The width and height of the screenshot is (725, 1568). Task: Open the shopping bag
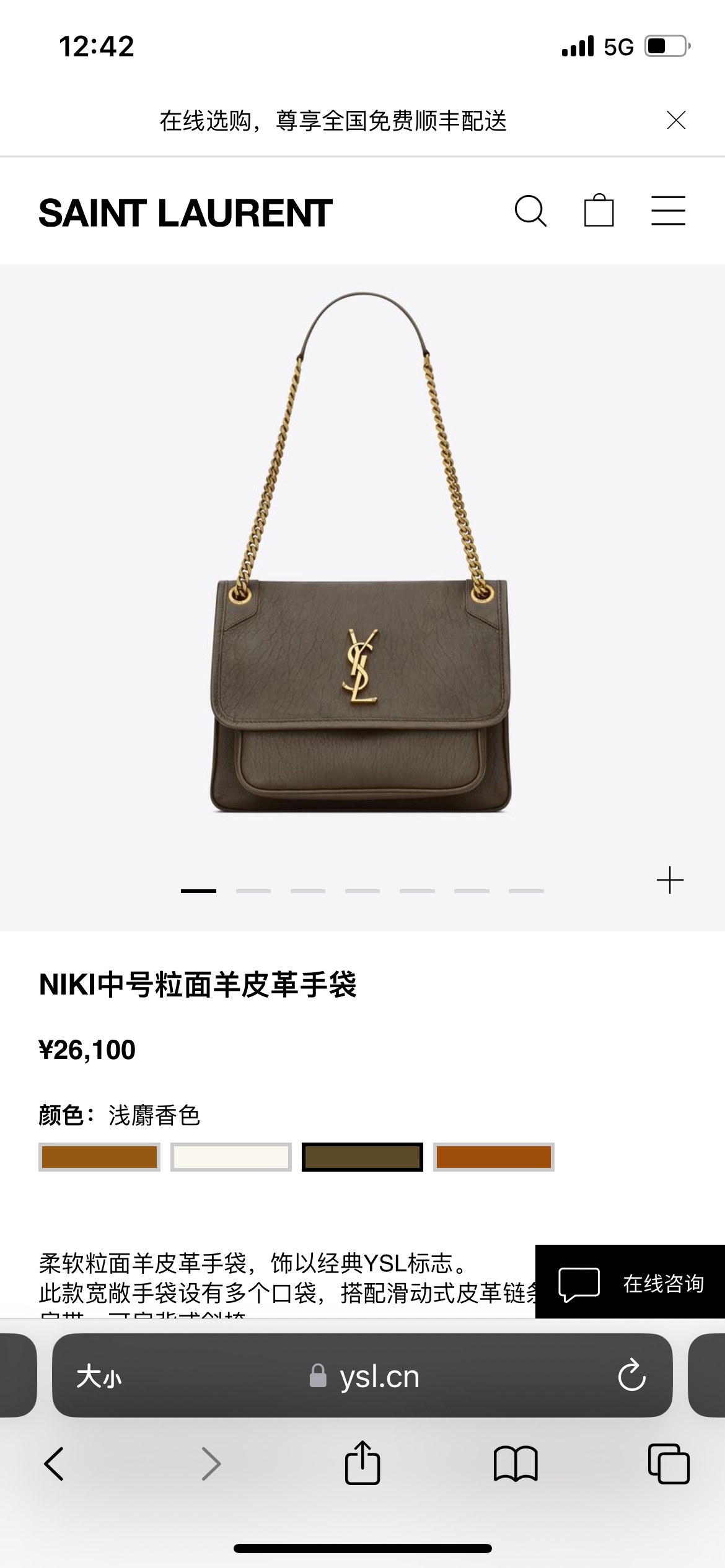click(599, 212)
